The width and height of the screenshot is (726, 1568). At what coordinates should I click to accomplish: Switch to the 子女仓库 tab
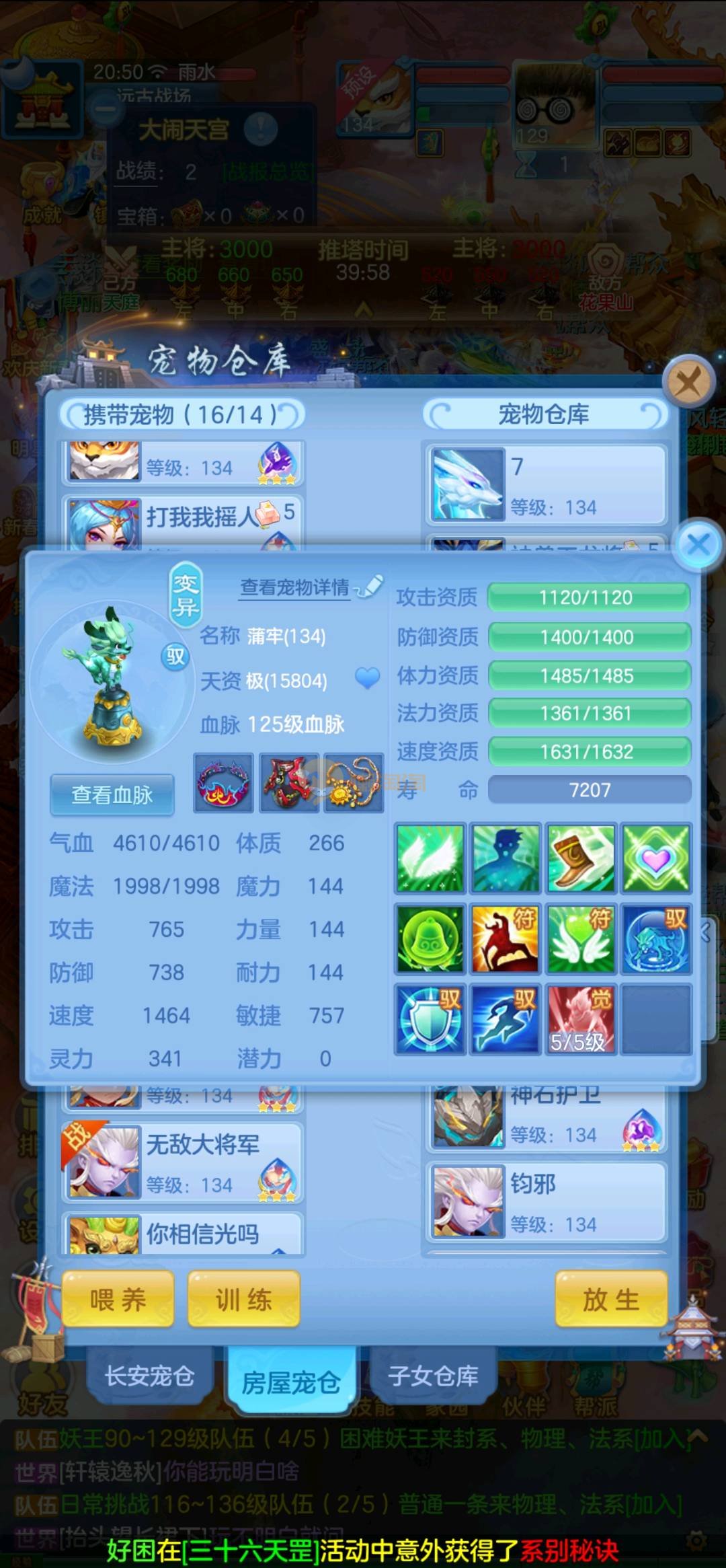coord(433,1376)
